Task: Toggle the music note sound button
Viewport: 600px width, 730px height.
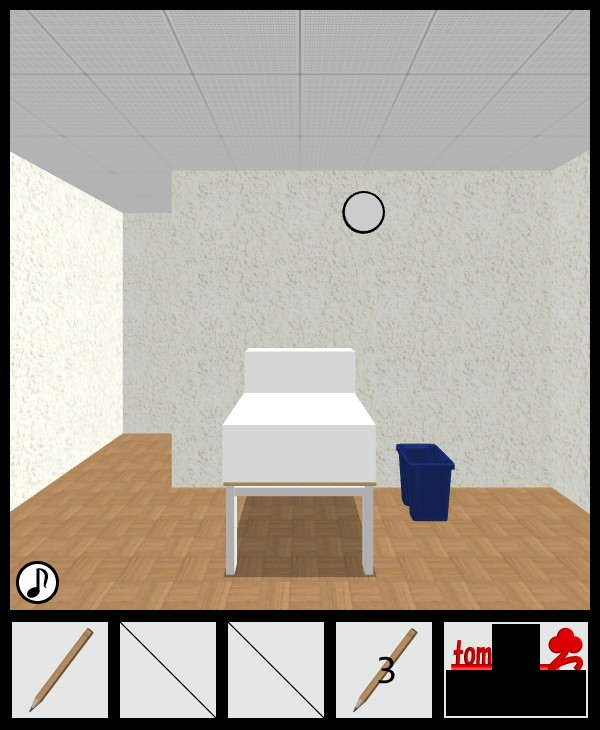Action: [37, 582]
